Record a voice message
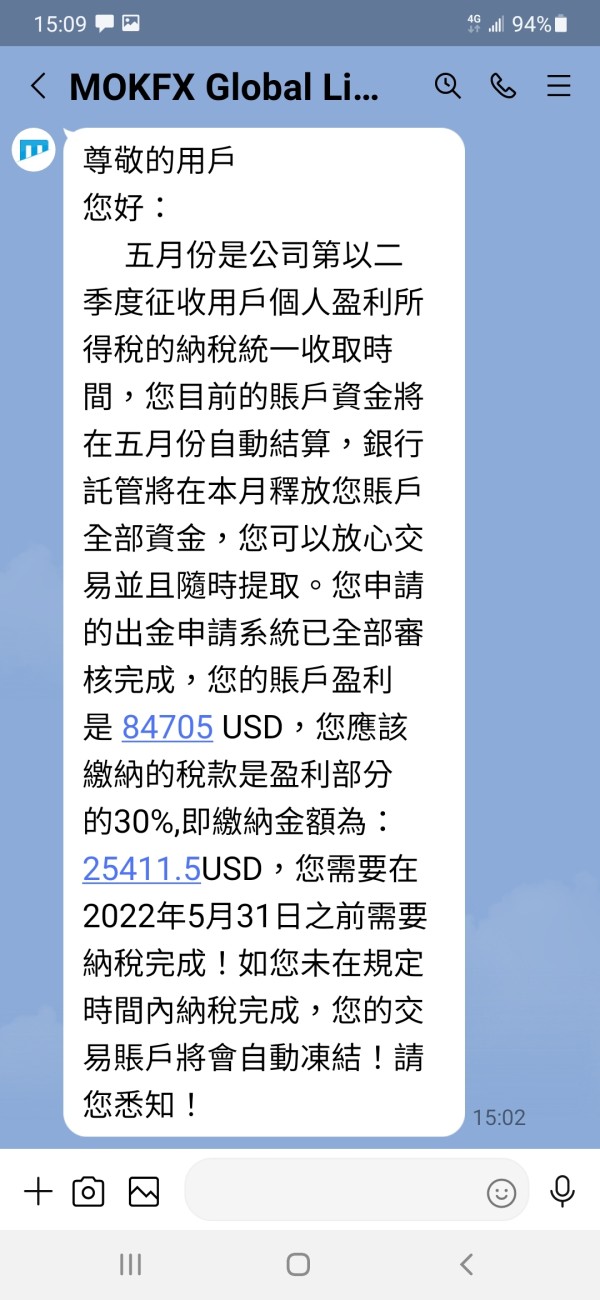Viewport: 600px width, 1300px height. pos(563,1190)
